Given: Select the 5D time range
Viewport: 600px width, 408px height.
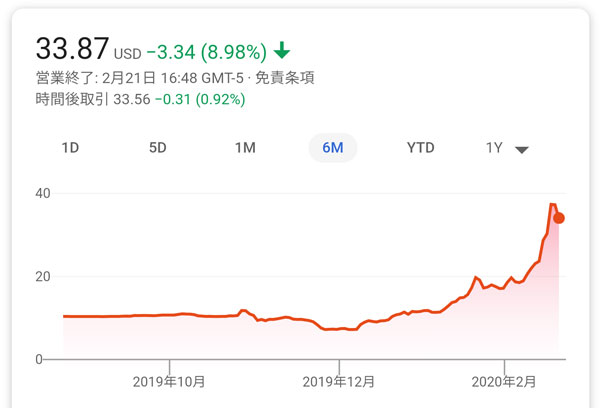Looking at the screenshot, I should point(158,148).
